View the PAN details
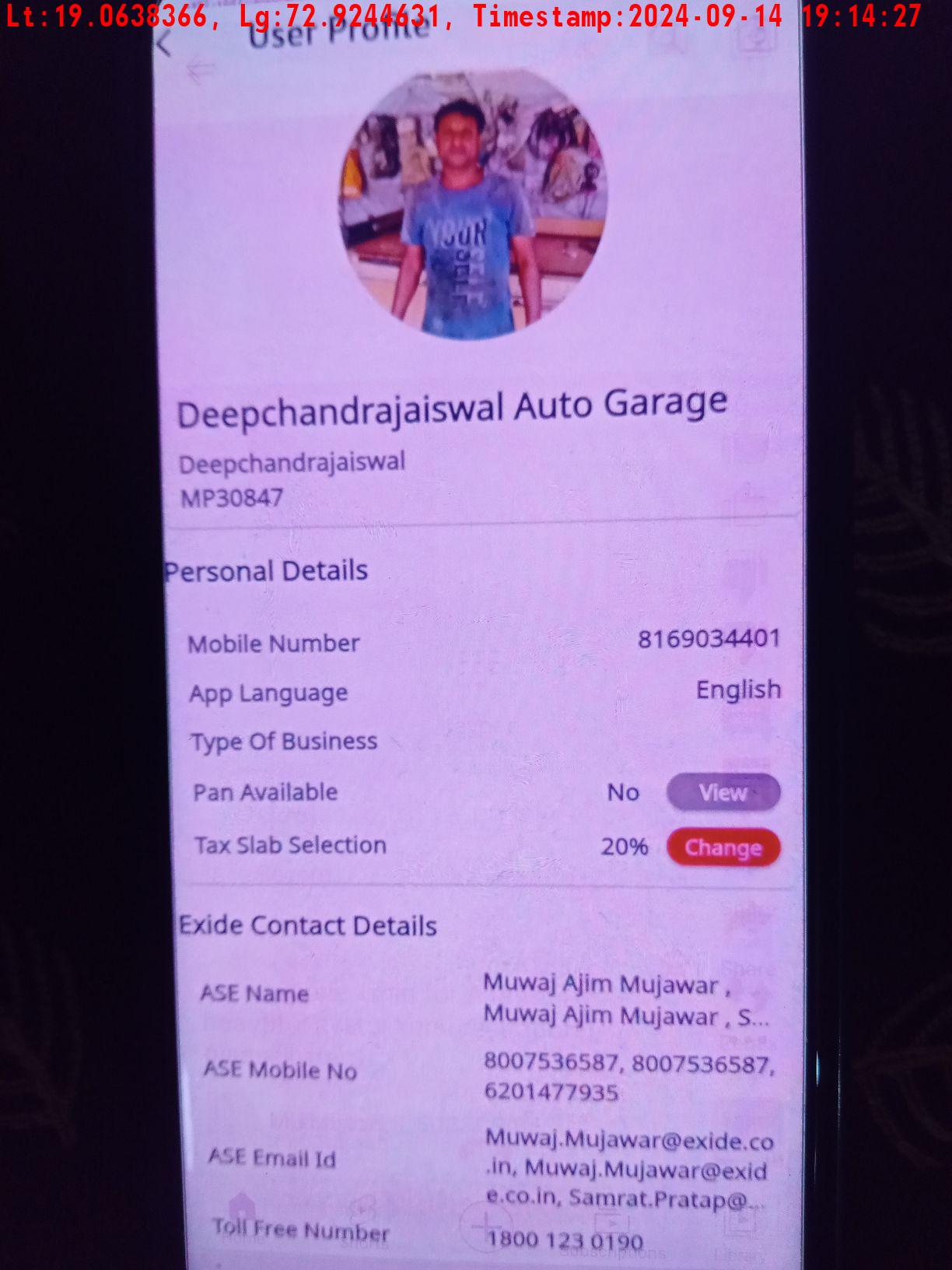952x1270 pixels. point(723,793)
